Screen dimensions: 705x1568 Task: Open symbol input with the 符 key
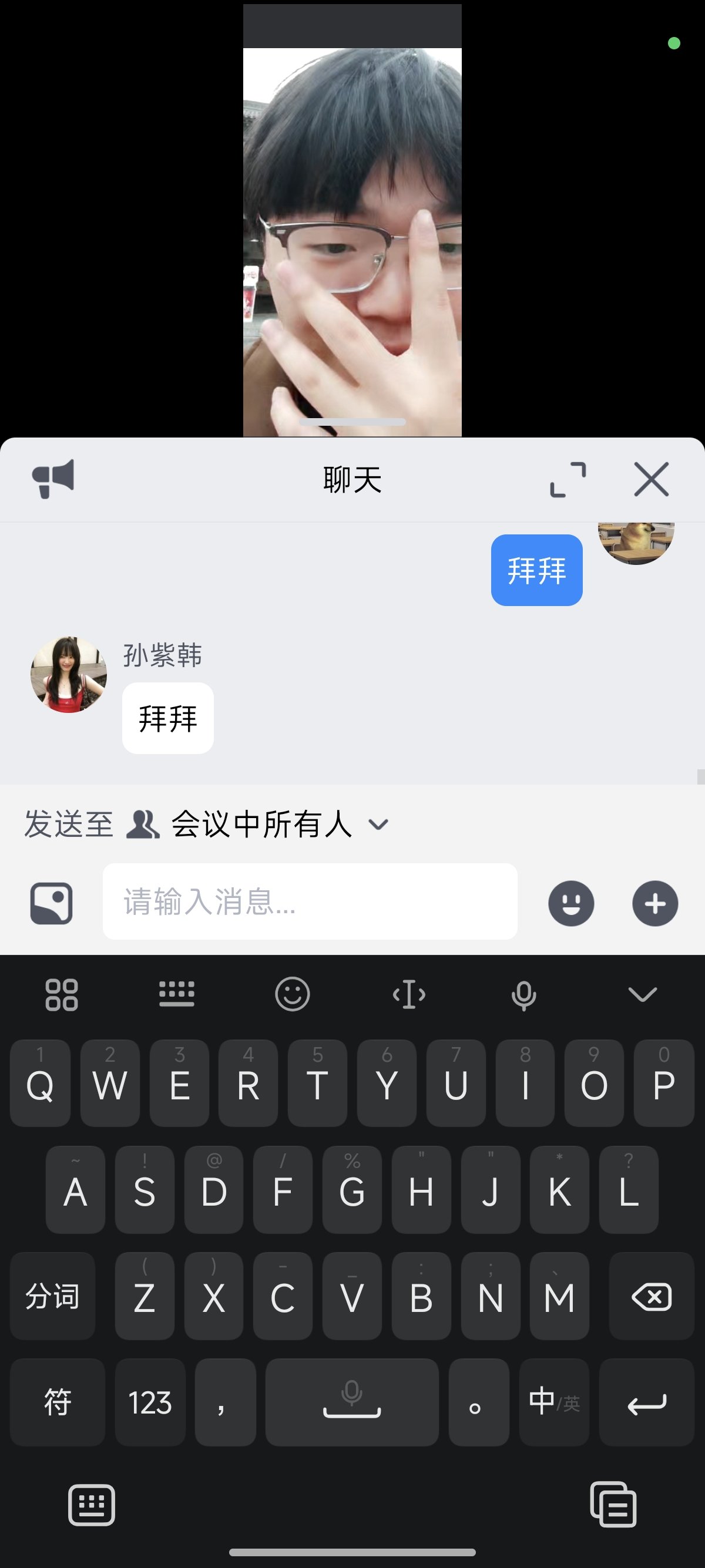(57, 1403)
